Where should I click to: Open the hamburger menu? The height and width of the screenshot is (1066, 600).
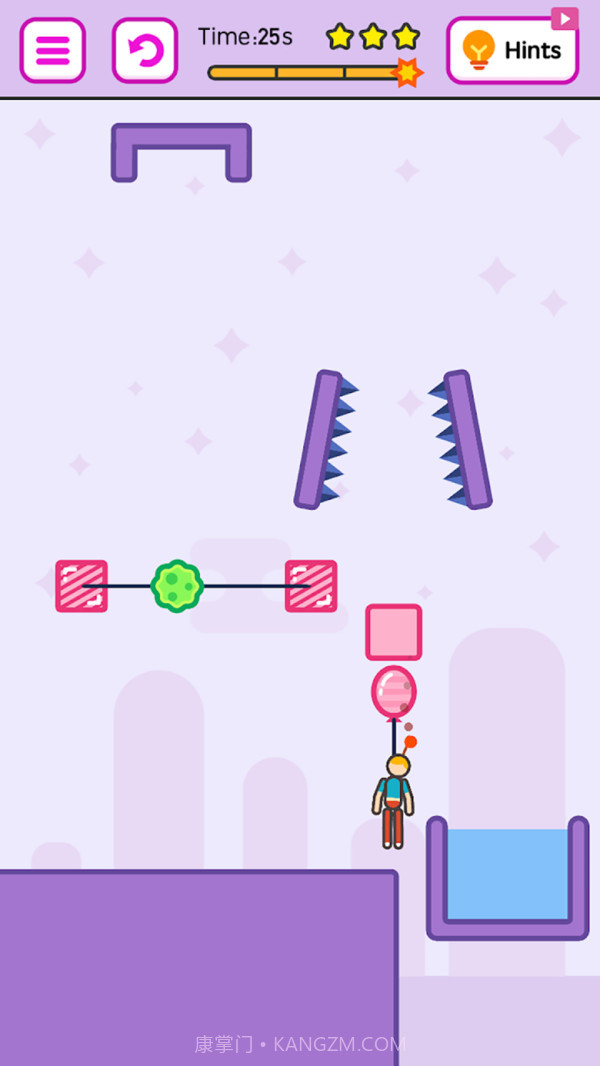[x=52, y=50]
